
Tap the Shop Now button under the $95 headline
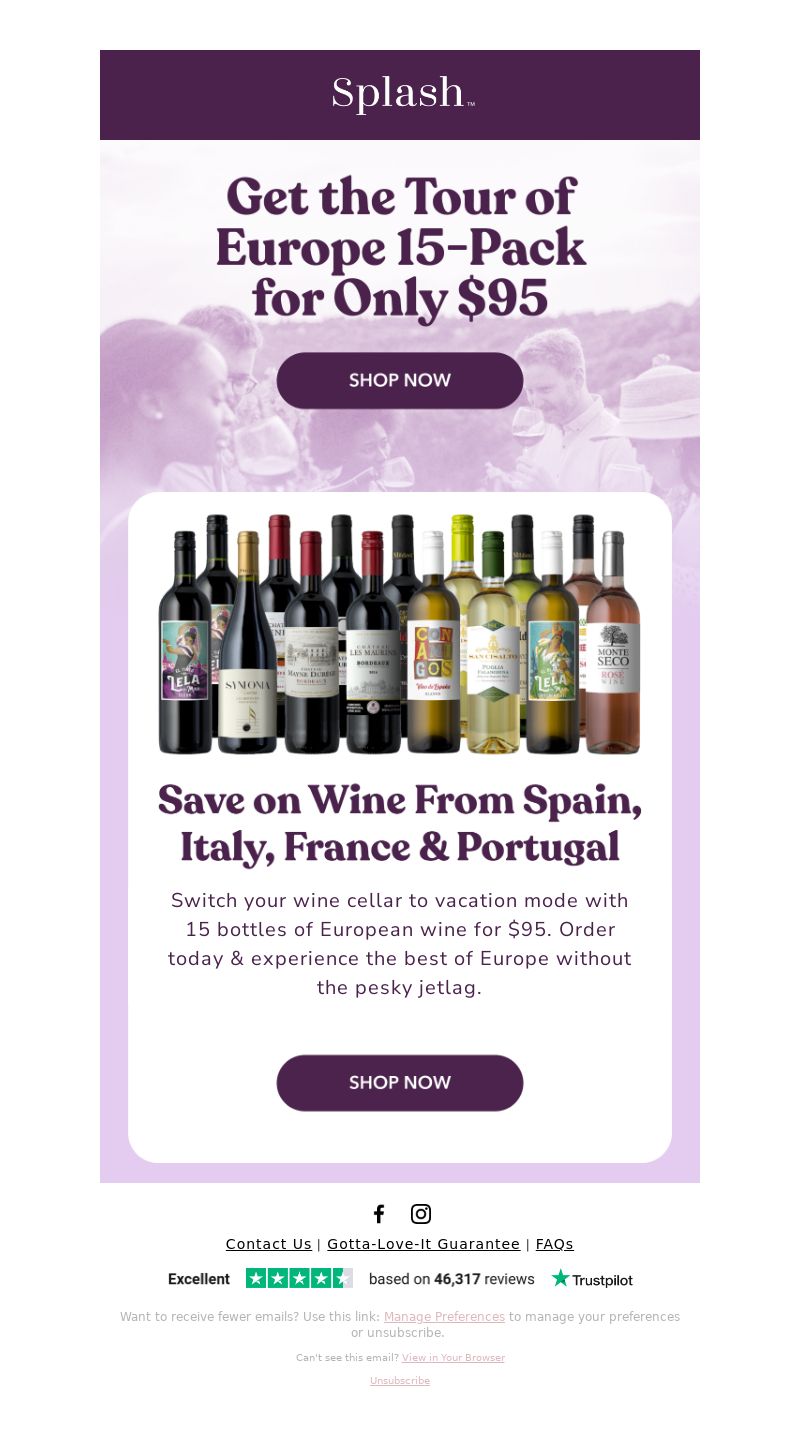tap(400, 381)
